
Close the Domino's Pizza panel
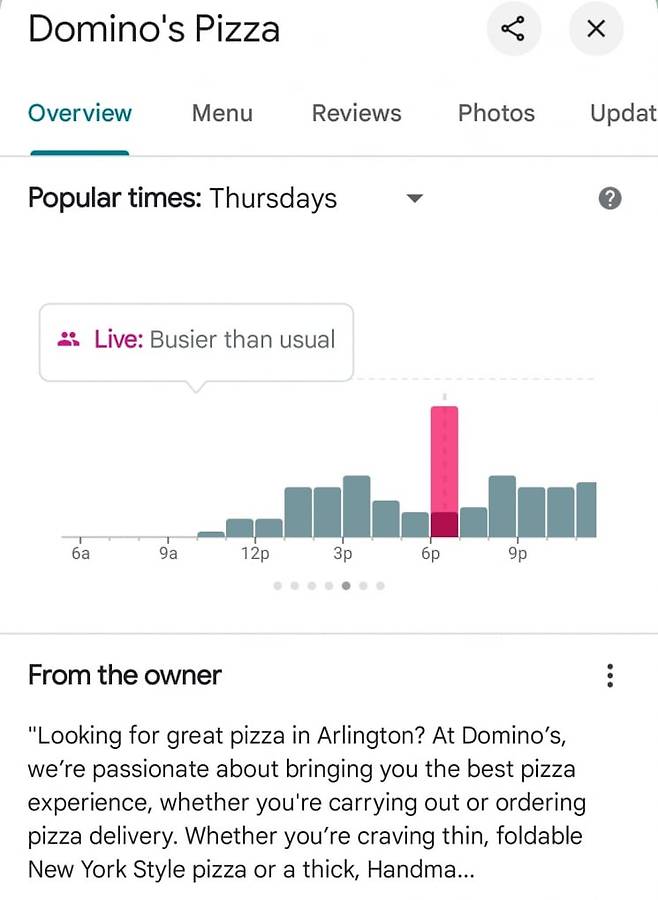[x=596, y=29]
